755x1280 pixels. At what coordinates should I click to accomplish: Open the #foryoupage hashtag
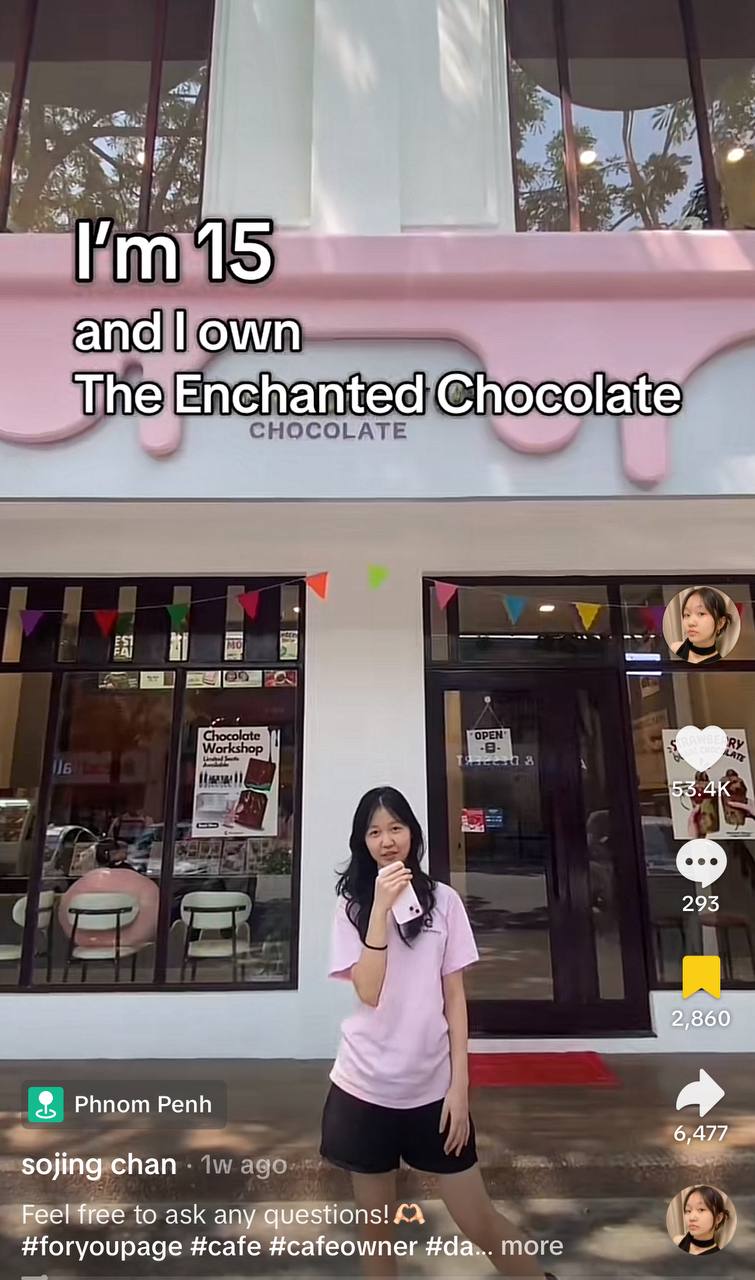[102, 1246]
